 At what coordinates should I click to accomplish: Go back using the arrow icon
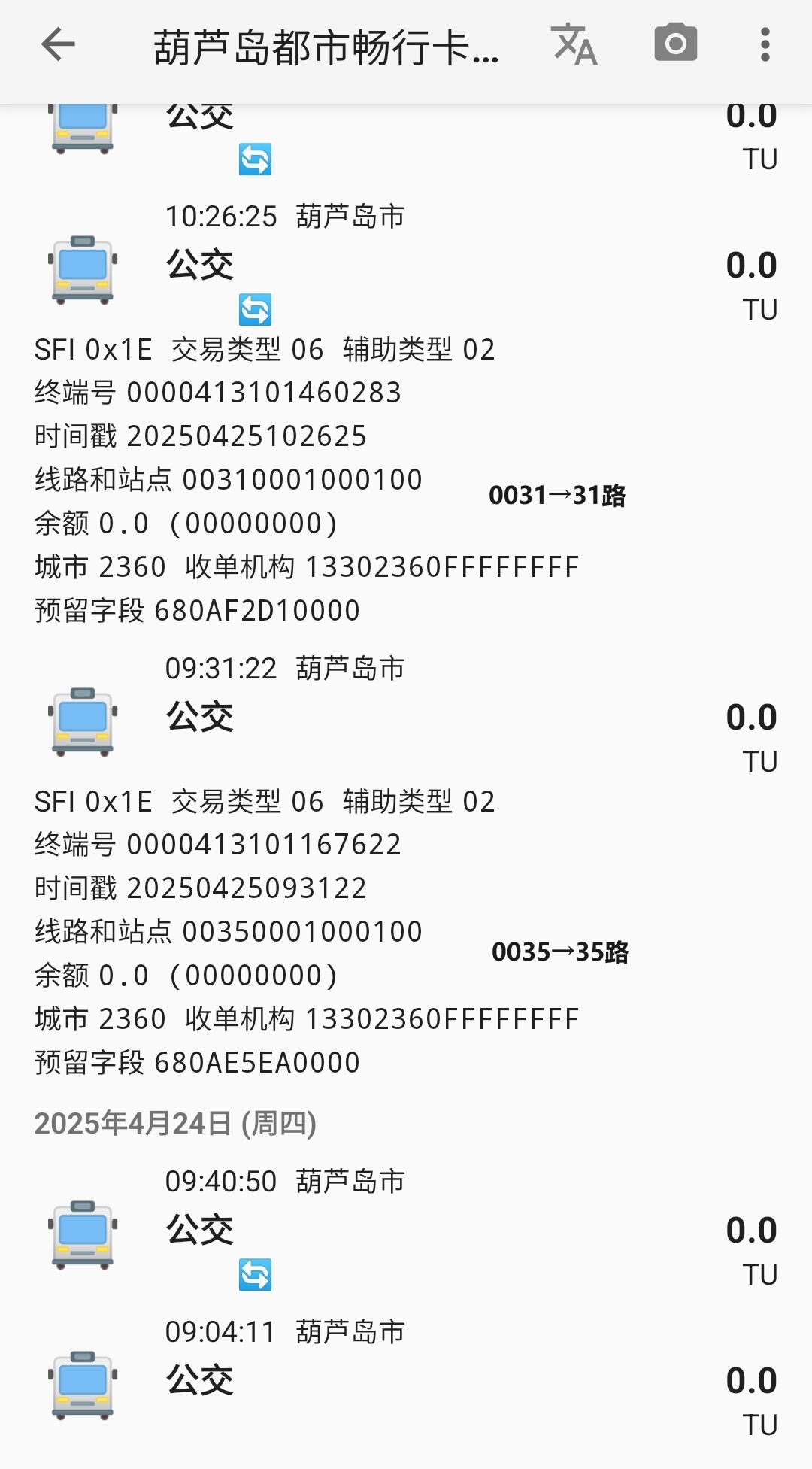pyautogui.click(x=58, y=44)
